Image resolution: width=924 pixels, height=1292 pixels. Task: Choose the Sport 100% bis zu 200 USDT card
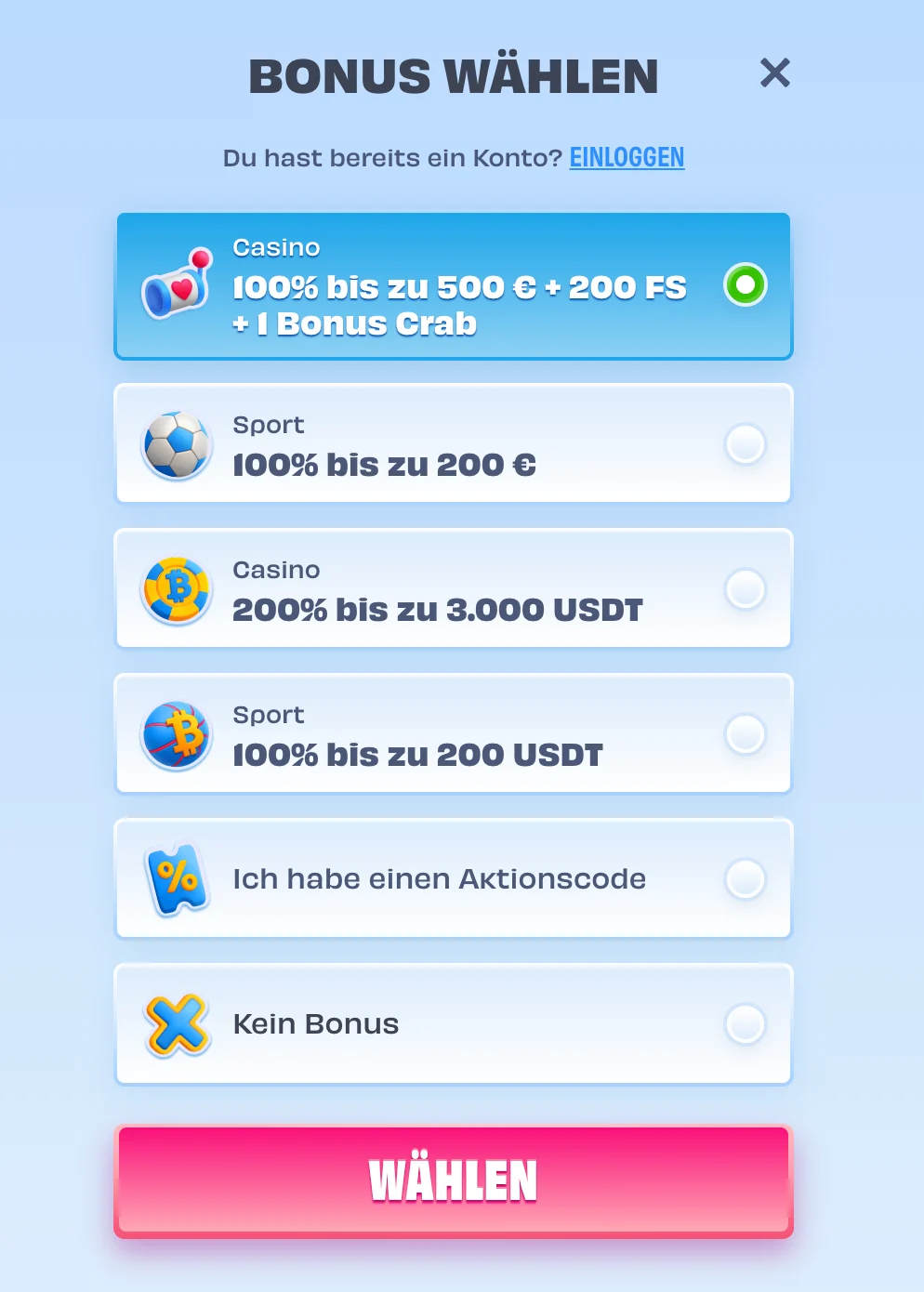pos(453,734)
